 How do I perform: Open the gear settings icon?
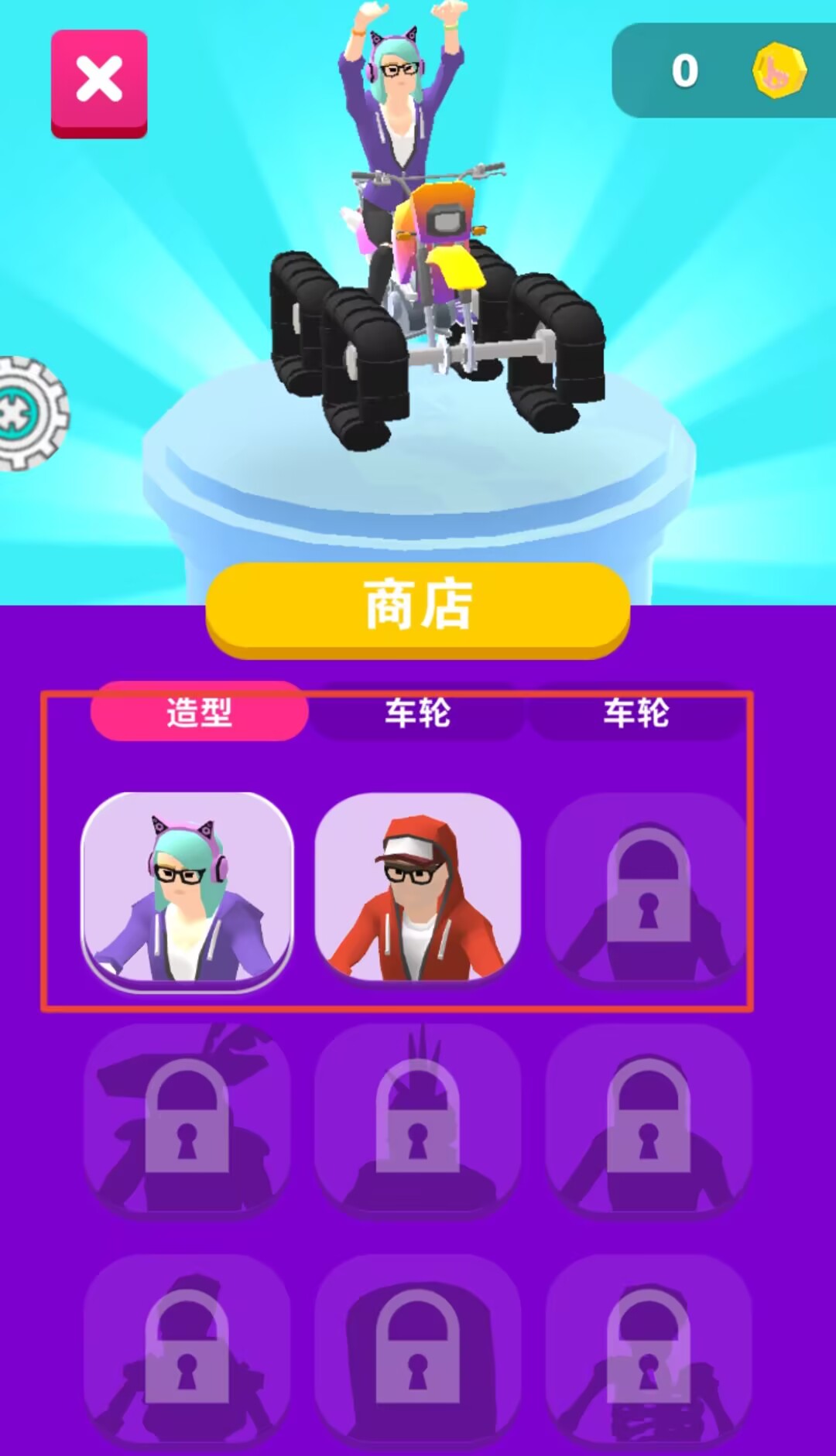coord(31,413)
